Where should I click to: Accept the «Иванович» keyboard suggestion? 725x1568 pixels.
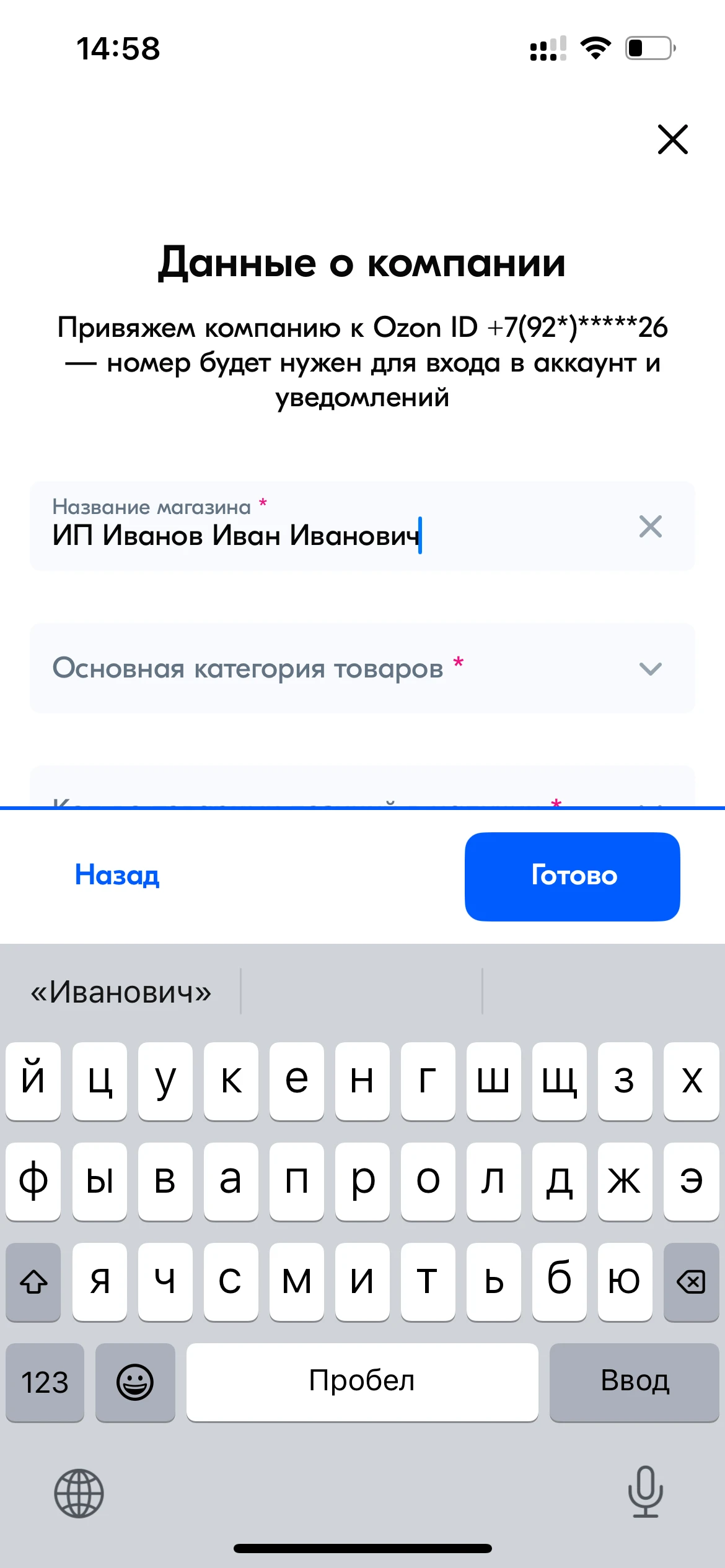pos(121,992)
